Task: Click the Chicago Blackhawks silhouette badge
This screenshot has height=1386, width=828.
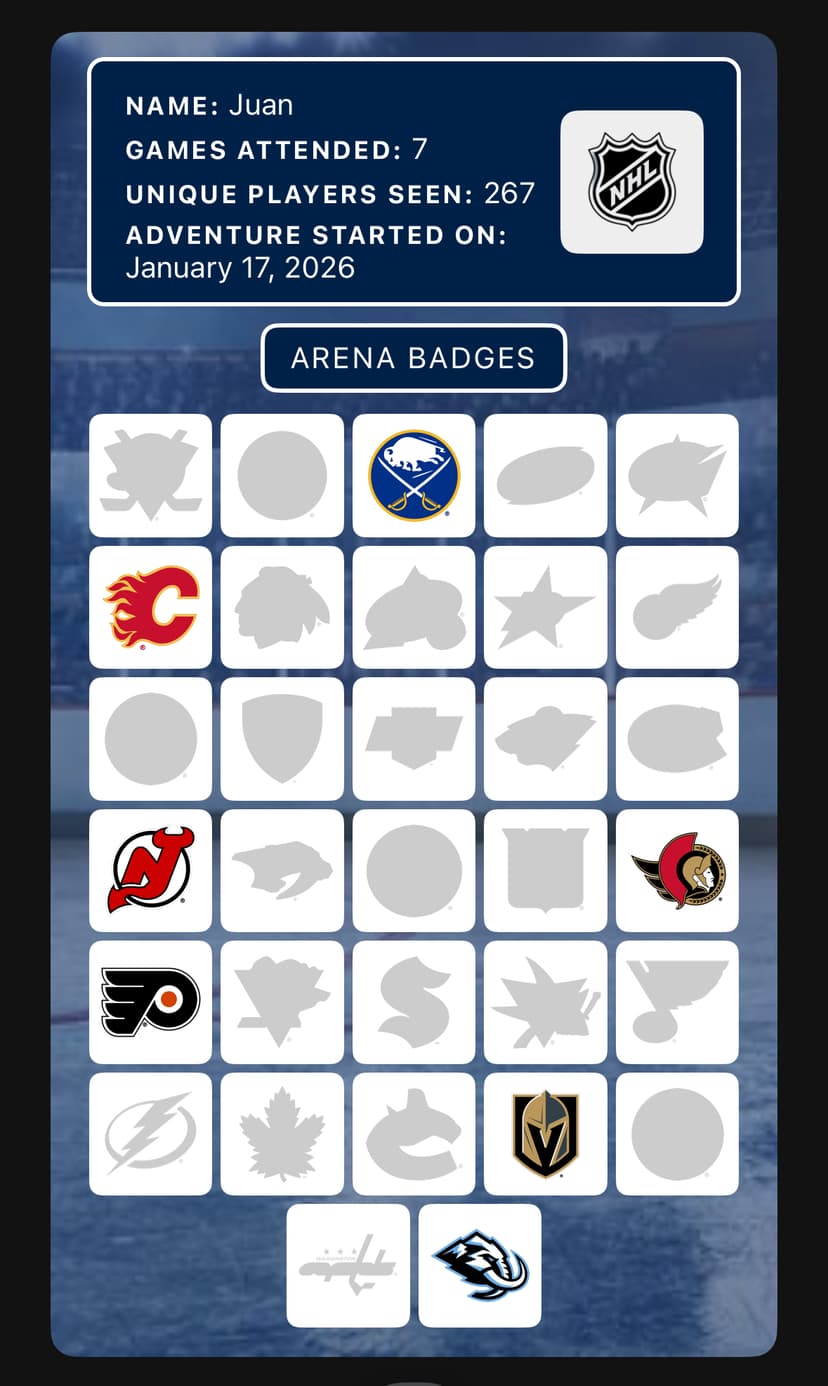Action: [282, 608]
